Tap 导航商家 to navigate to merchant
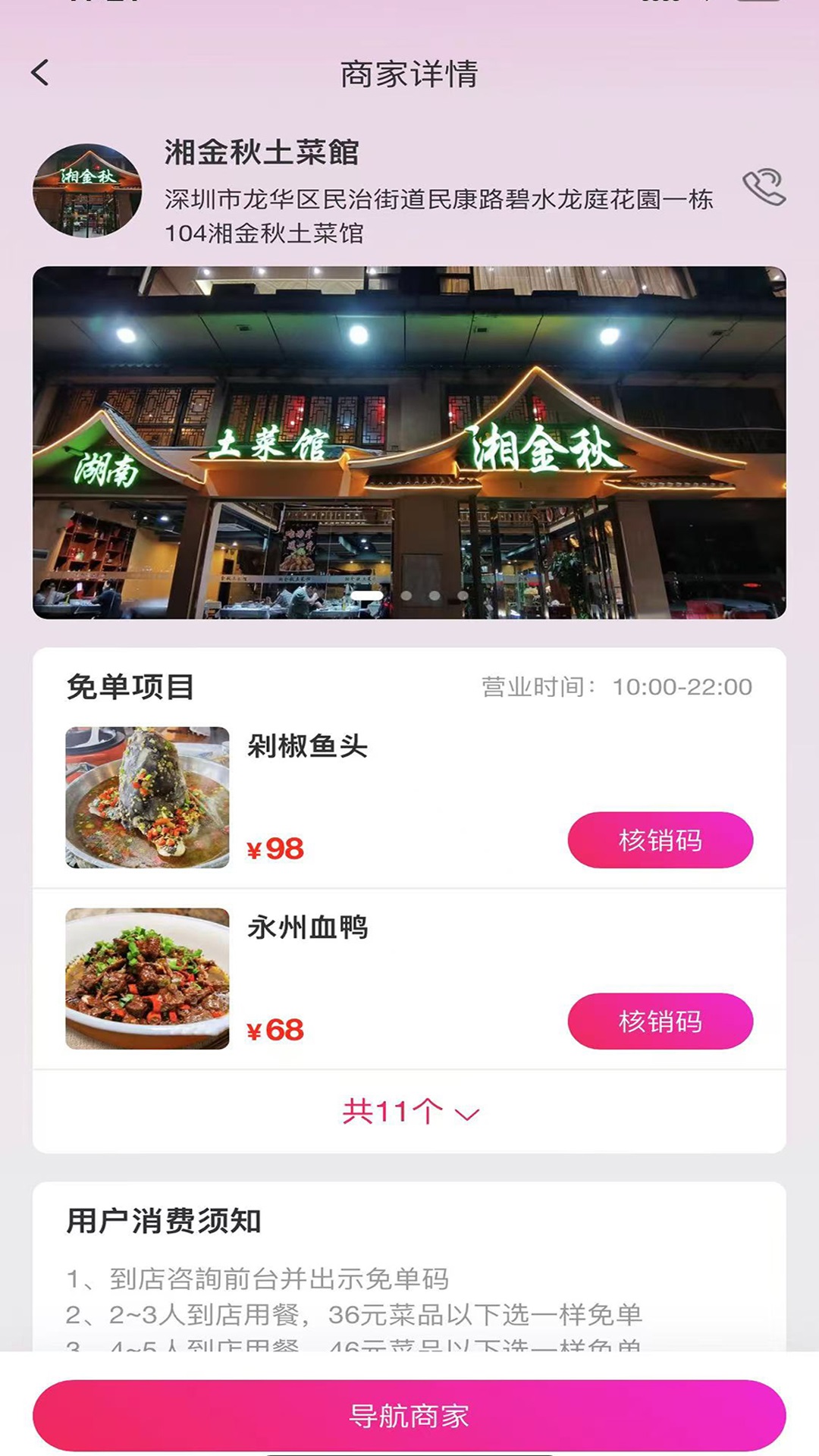Viewport: 819px width, 1456px height. click(x=409, y=1415)
